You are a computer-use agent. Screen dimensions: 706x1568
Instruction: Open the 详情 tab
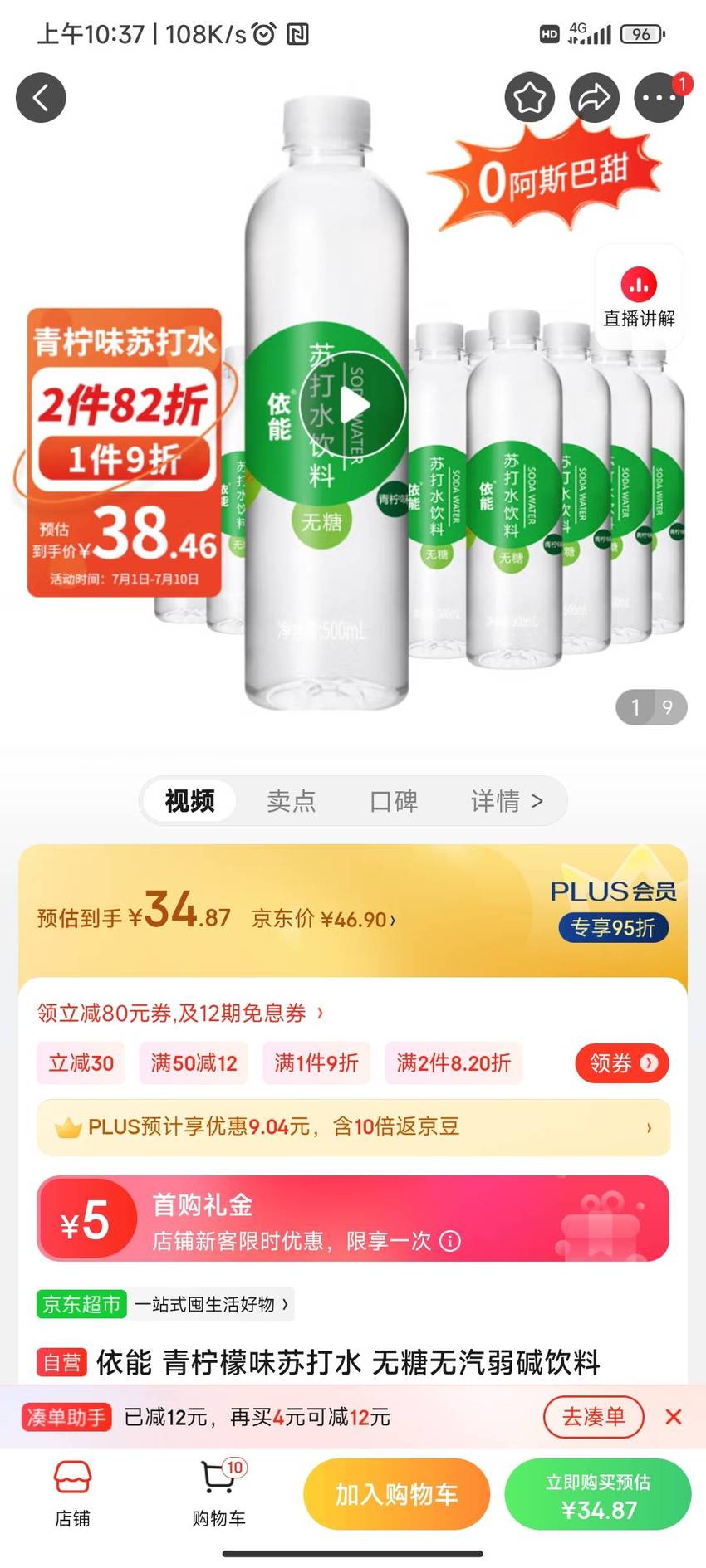coord(507,801)
